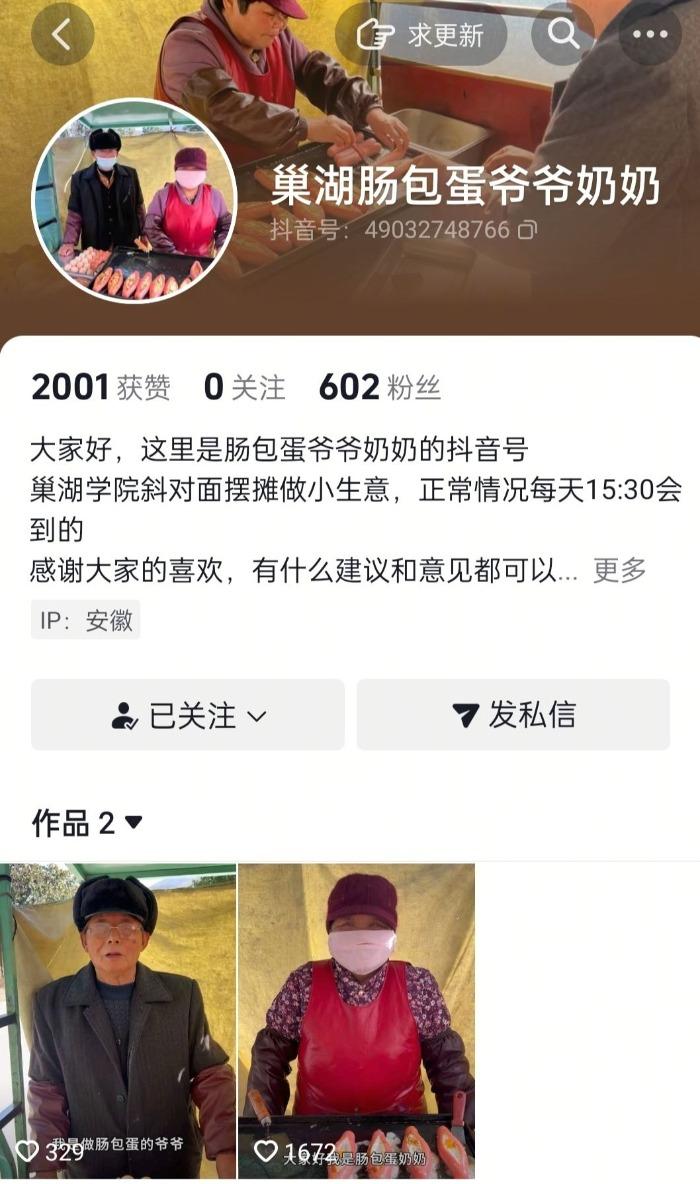Viewport: 700px width, 1184px height.
Task: Expand bio with 更多
Action: click(619, 570)
